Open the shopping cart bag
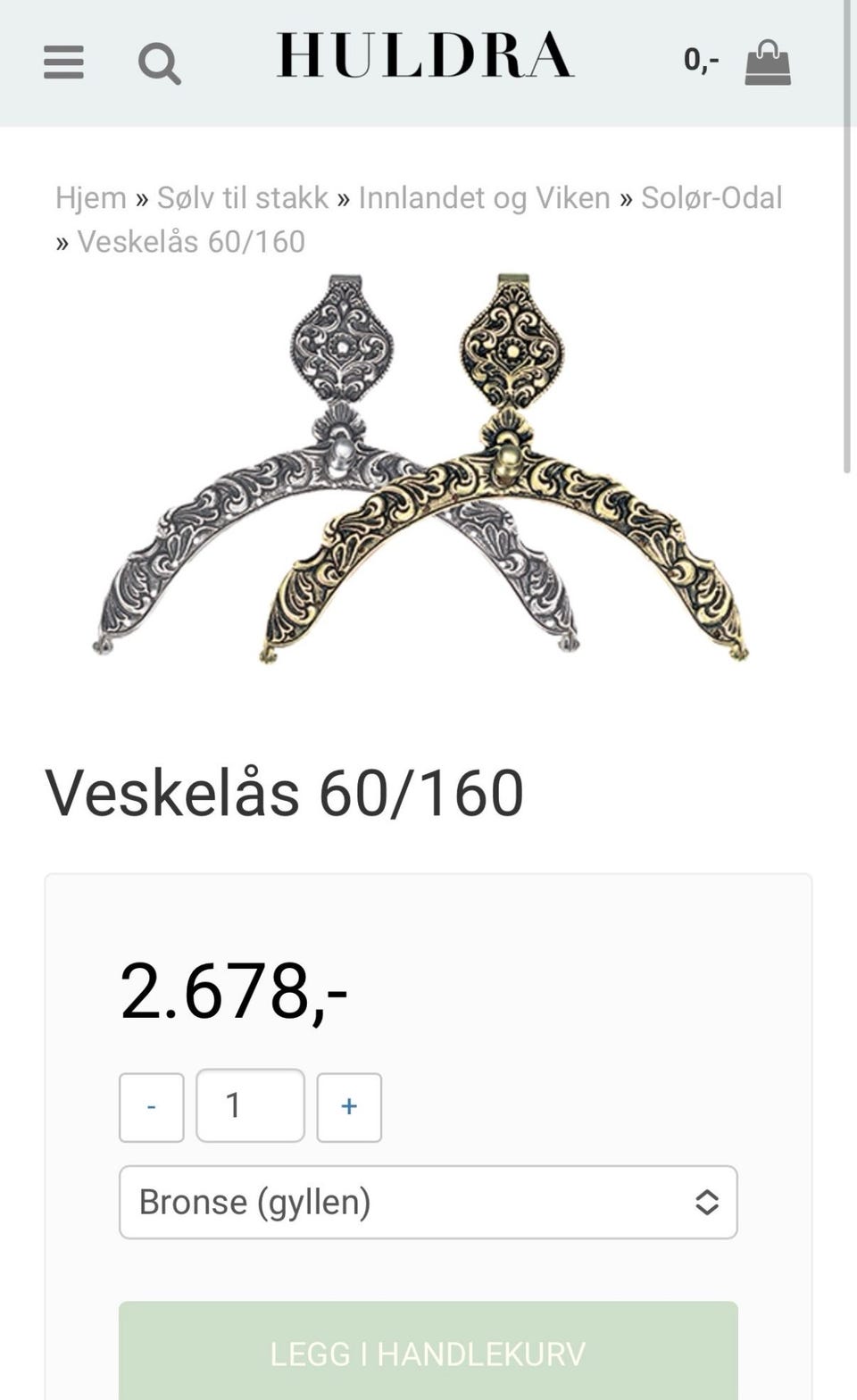Screen dimensions: 857x1400 point(768,62)
